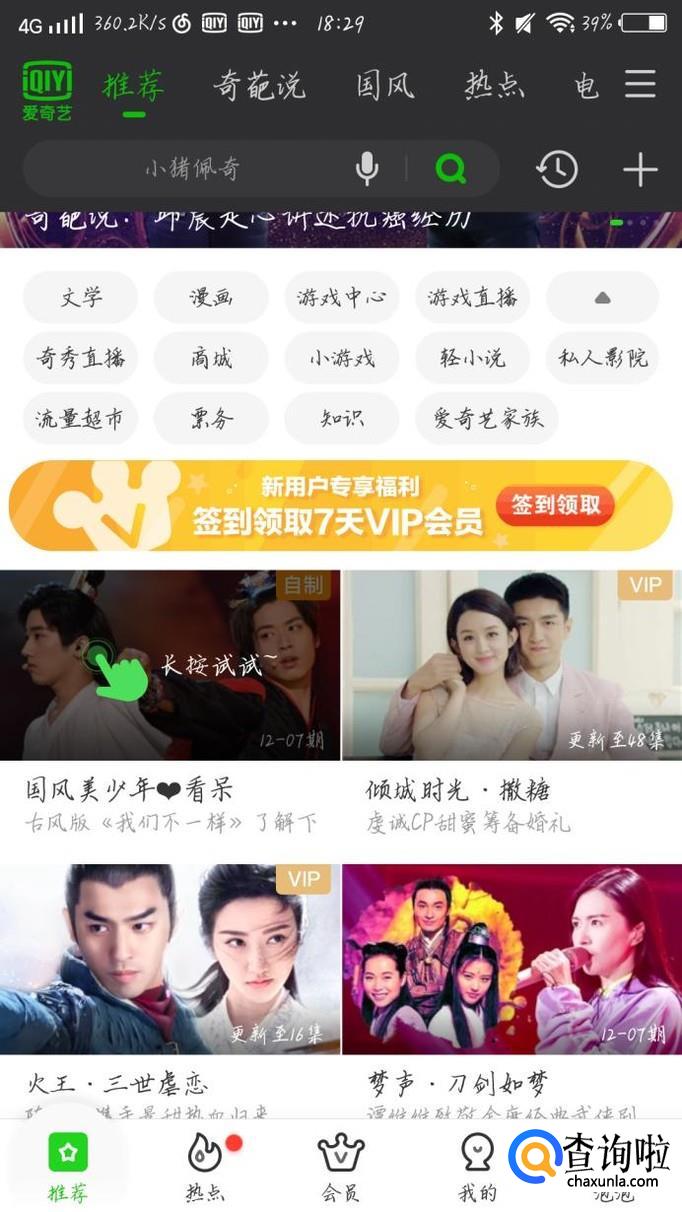Image resolution: width=682 pixels, height=1212 pixels.
Task: Switch to the 热点 top tab
Action: pyautogui.click(x=494, y=86)
